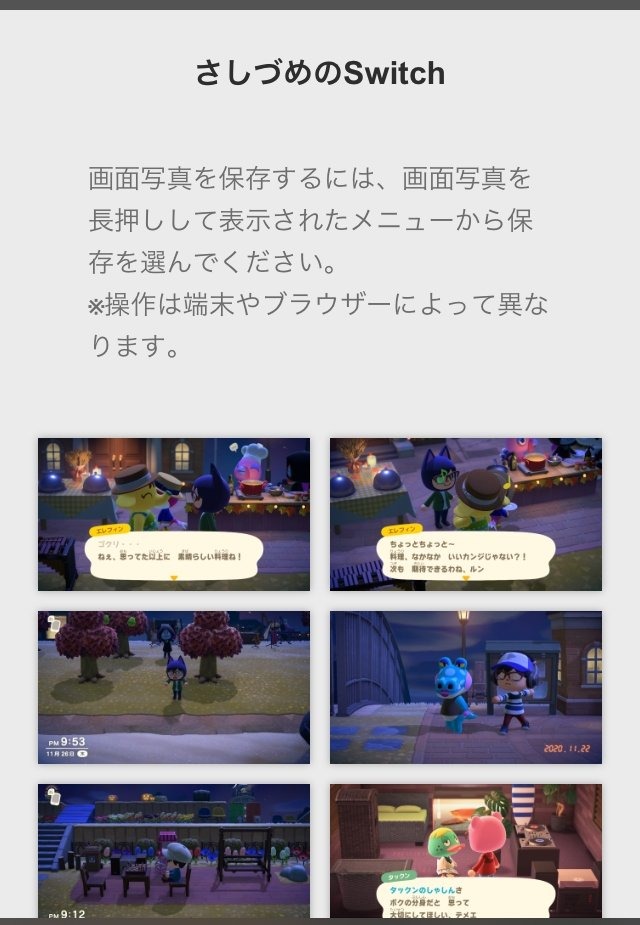
Task: Open the photo dated 2020.11.22
Action: (466, 687)
